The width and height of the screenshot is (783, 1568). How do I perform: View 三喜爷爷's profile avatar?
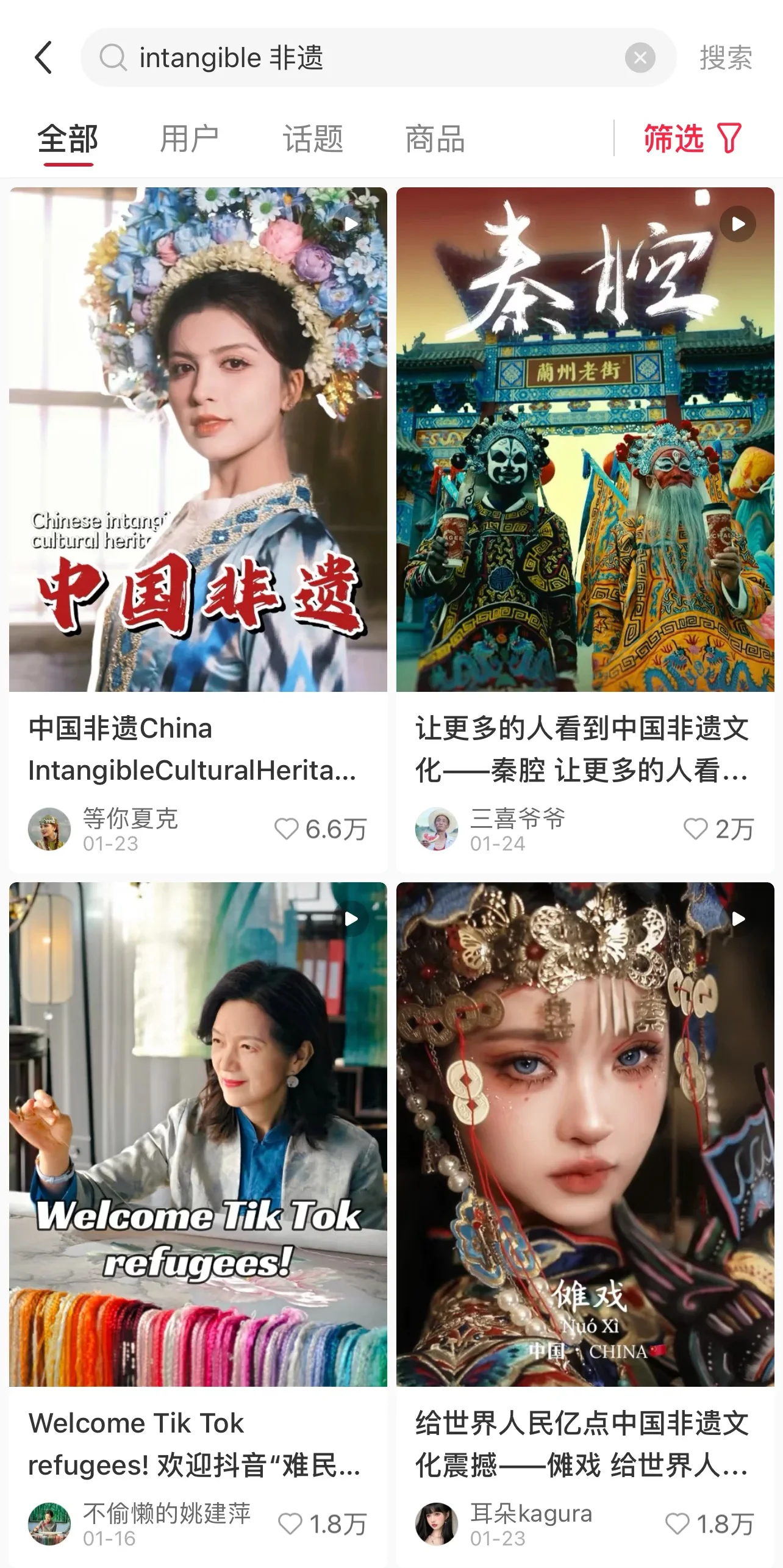pos(437,829)
